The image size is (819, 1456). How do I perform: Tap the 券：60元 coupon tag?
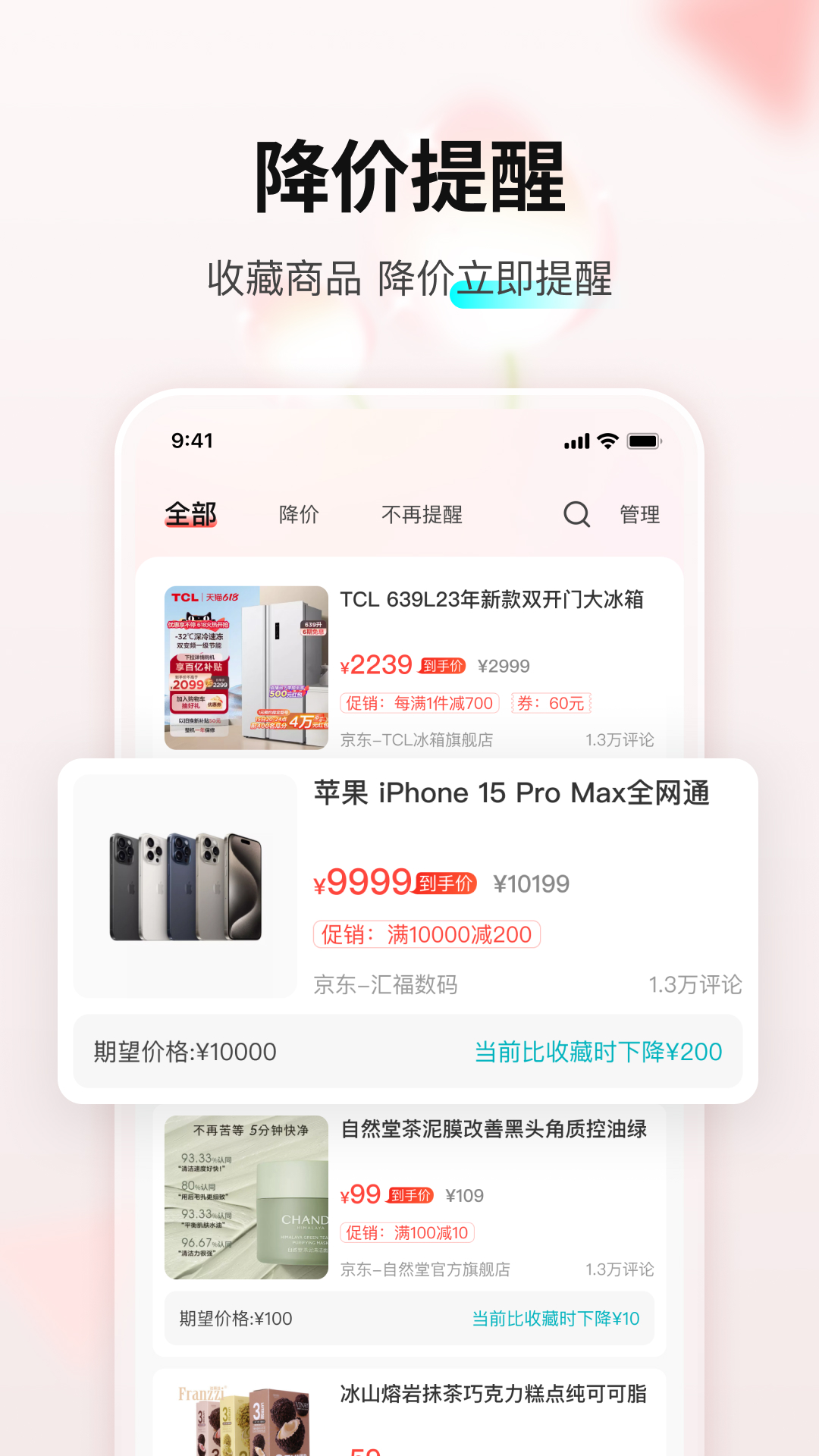pyautogui.click(x=551, y=704)
